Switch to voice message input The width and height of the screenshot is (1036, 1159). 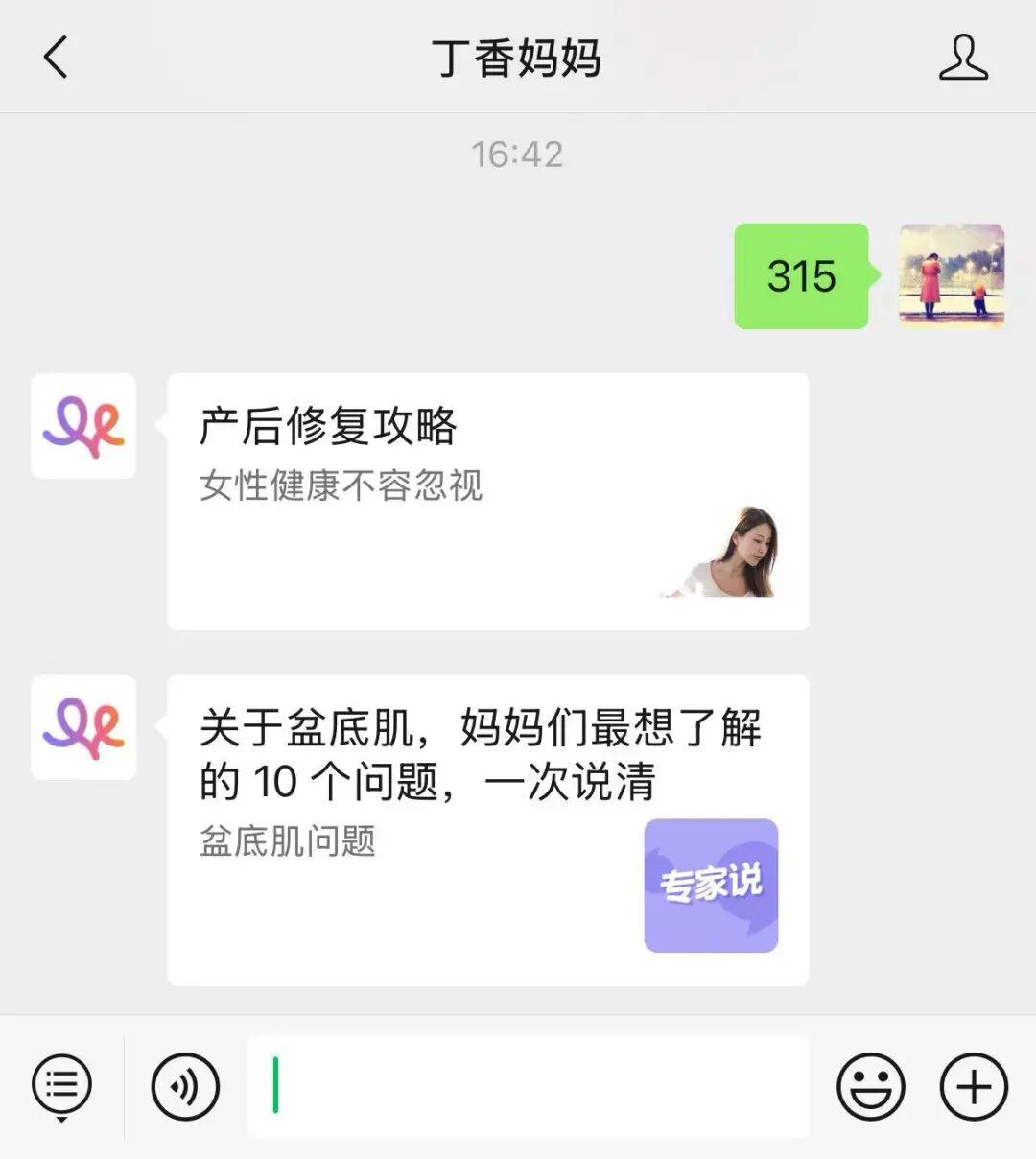click(185, 1086)
